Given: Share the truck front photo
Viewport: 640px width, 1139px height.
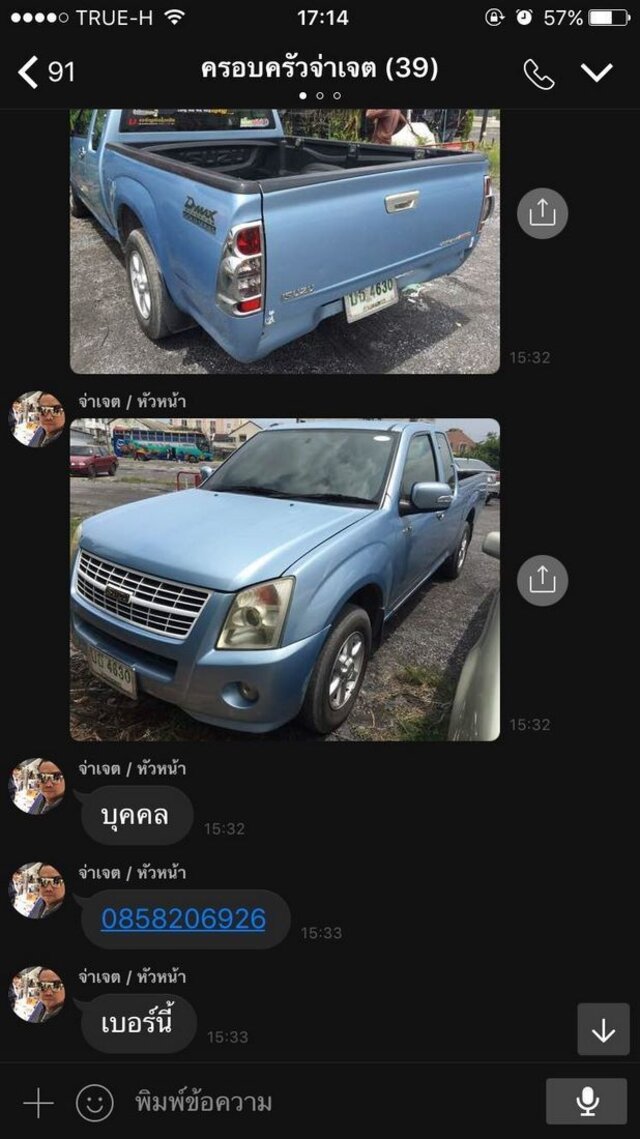Looking at the screenshot, I should tap(542, 580).
